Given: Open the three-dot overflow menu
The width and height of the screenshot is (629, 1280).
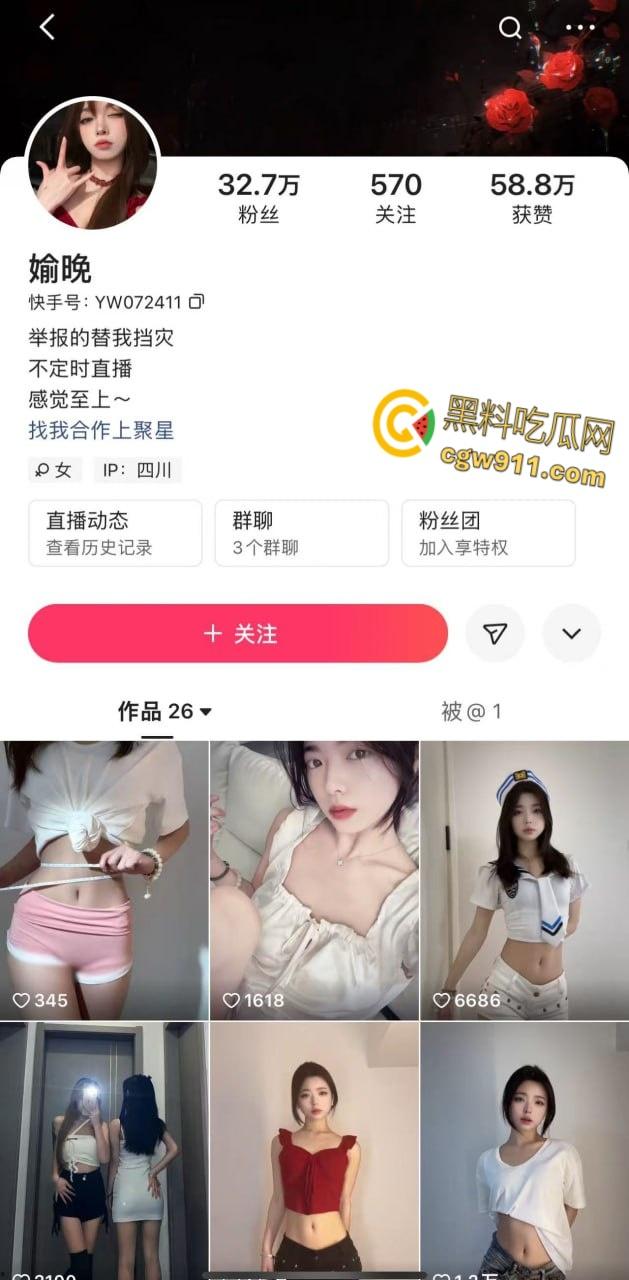Looking at the screenshot, I should pyautogui.click(x=580, y=28).
